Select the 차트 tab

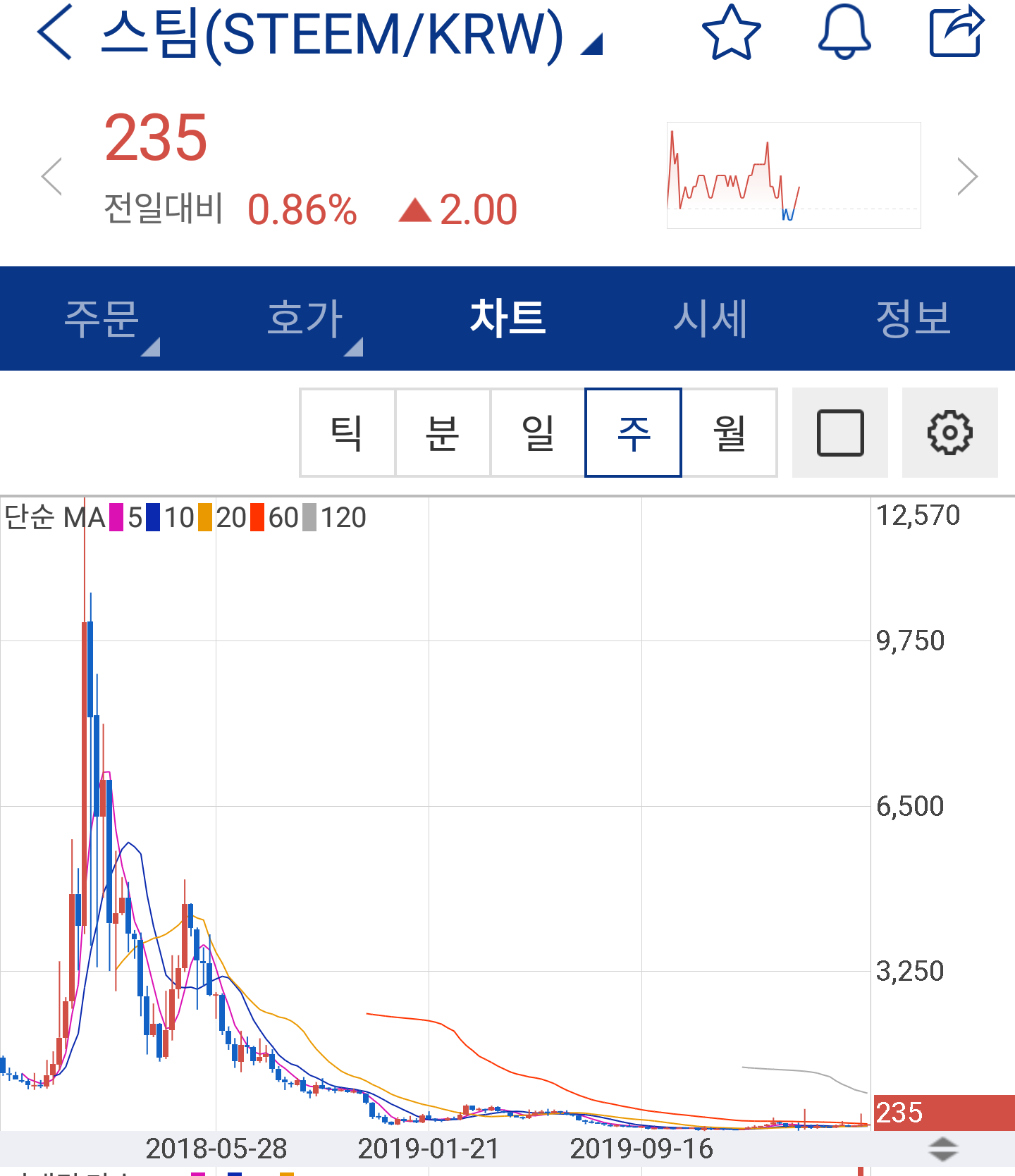pyautogui.click(x=508, y=318)
